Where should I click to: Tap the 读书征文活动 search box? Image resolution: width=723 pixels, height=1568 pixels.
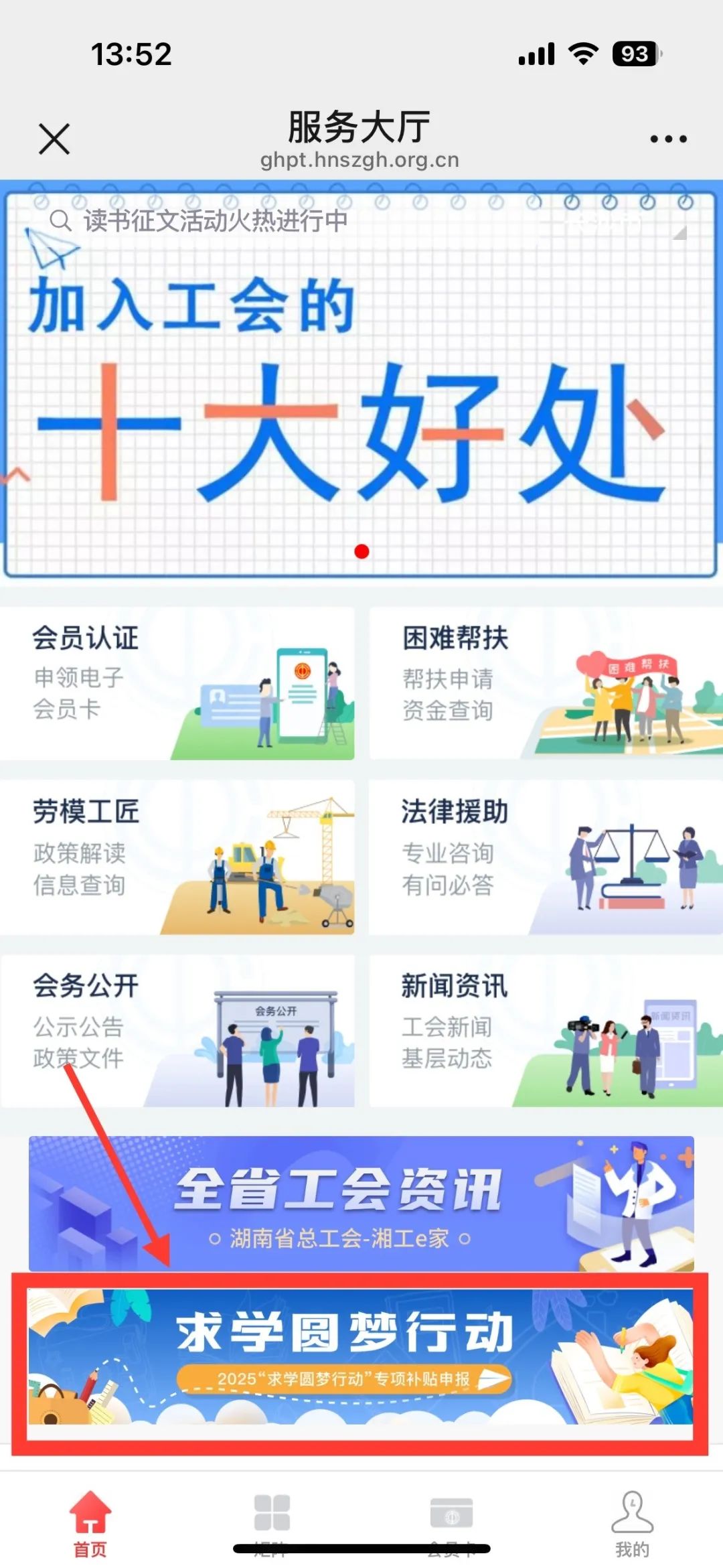coord(214,220)
